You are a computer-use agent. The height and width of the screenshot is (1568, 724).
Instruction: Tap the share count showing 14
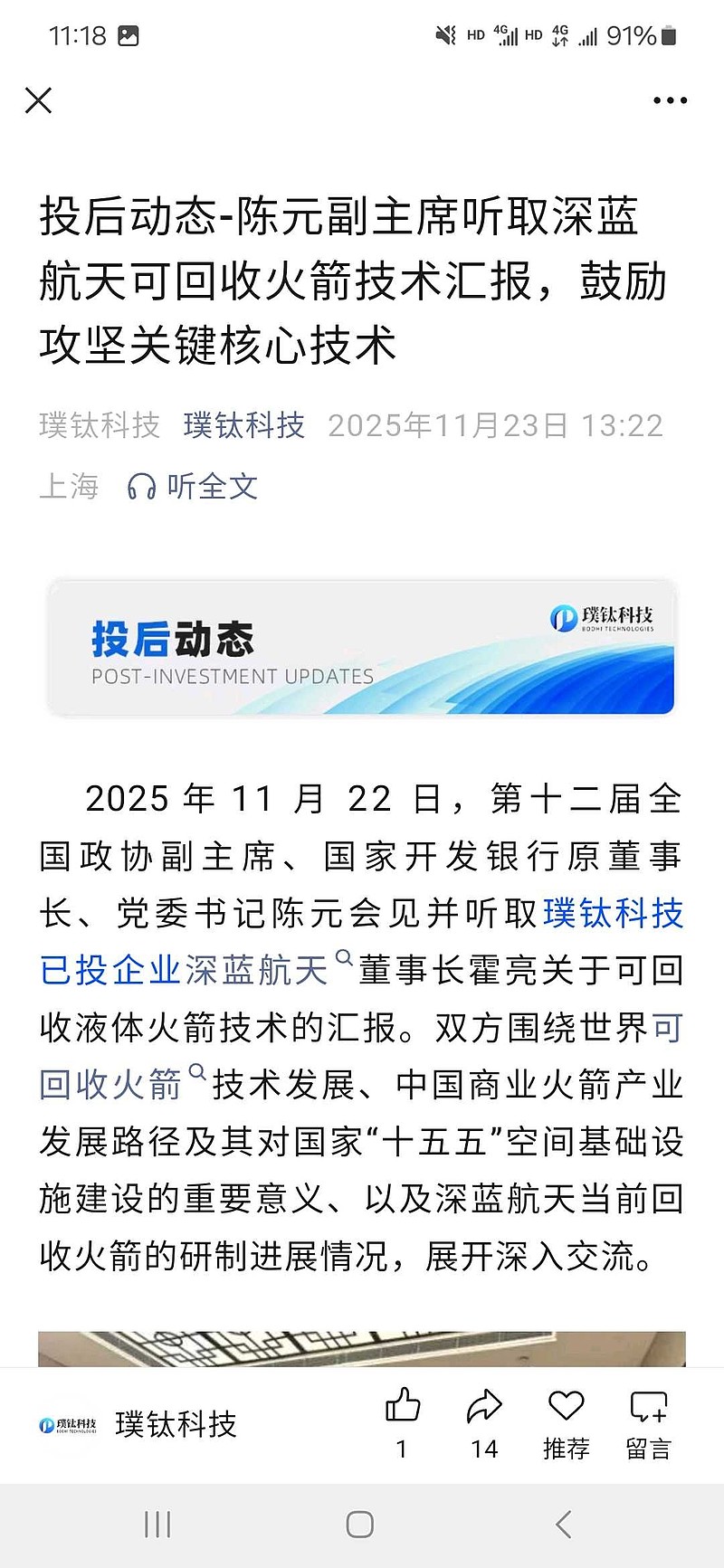tap(482, 1448)
